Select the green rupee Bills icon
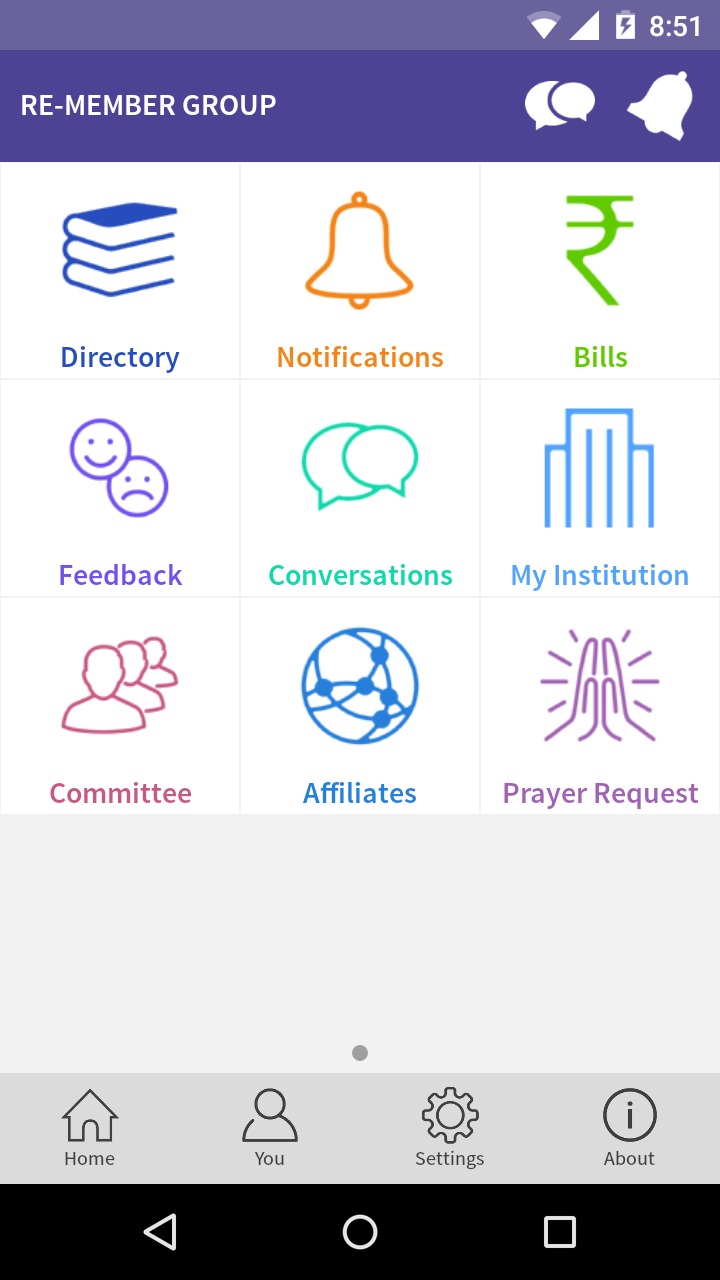 click(x=599, y=249)
